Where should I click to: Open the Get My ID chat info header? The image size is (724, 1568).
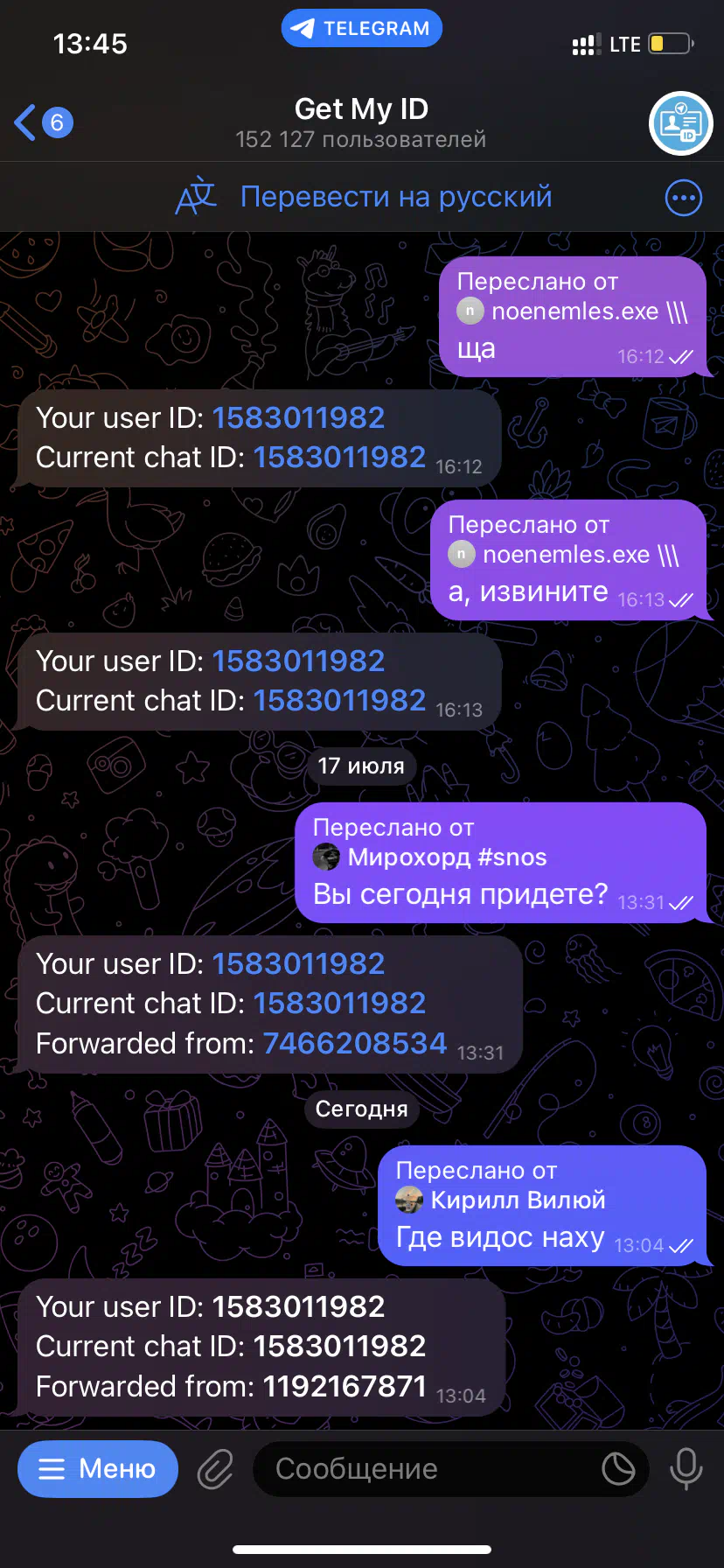[361, 122]
